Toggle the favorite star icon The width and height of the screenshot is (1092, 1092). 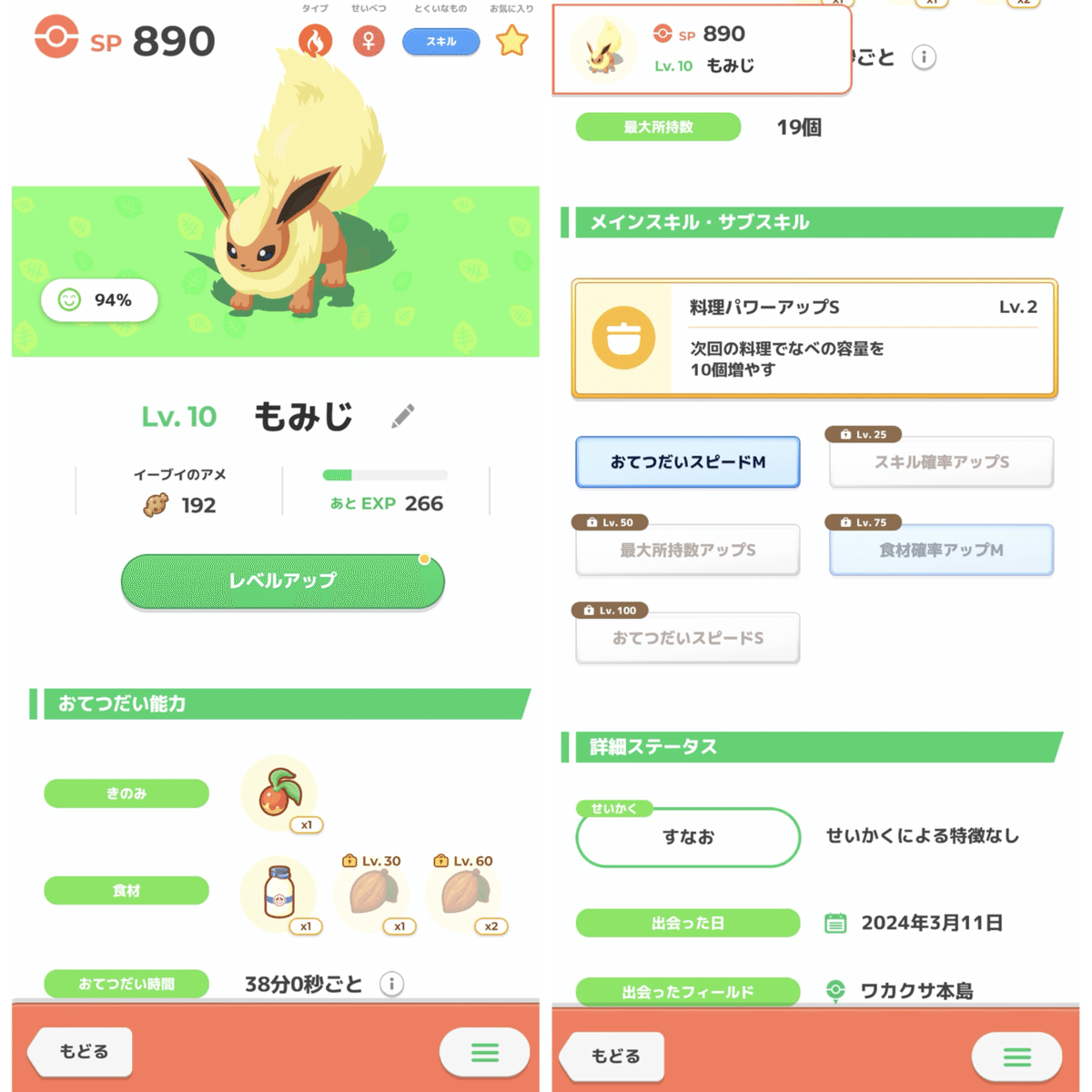511,41
